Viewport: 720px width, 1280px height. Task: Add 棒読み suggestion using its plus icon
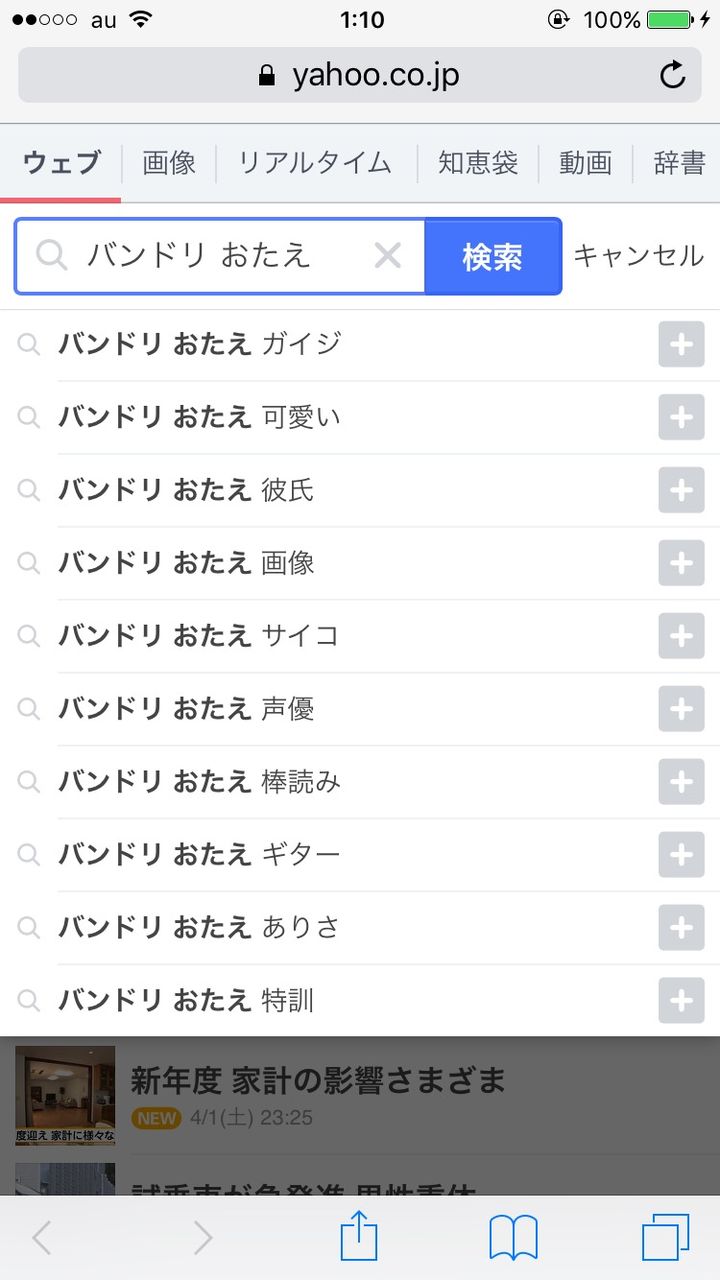pyautogui.click(x=681, y=782)
